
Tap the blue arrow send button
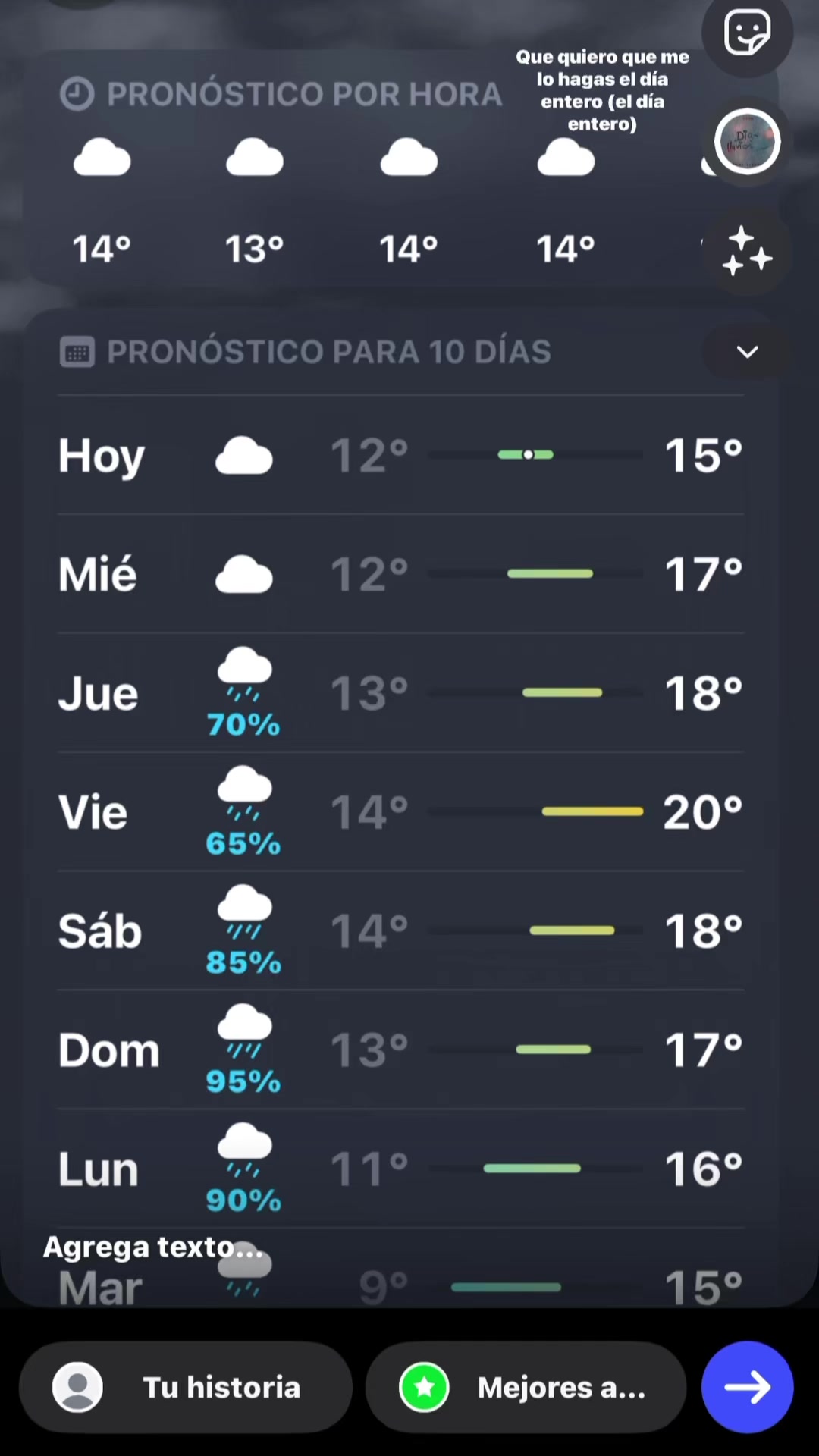coord(747,1387)
